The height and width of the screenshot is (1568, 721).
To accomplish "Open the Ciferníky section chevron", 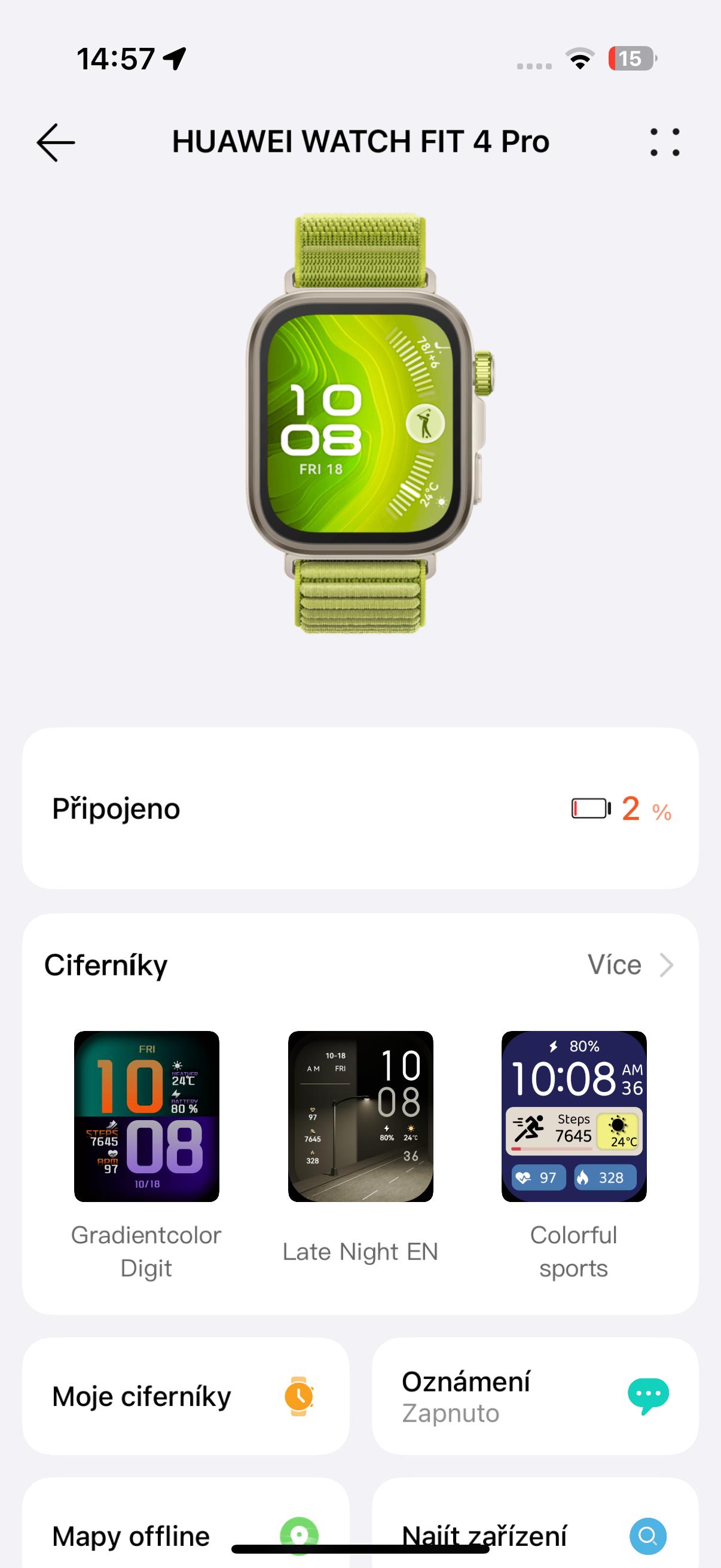I will coord(668,965).
